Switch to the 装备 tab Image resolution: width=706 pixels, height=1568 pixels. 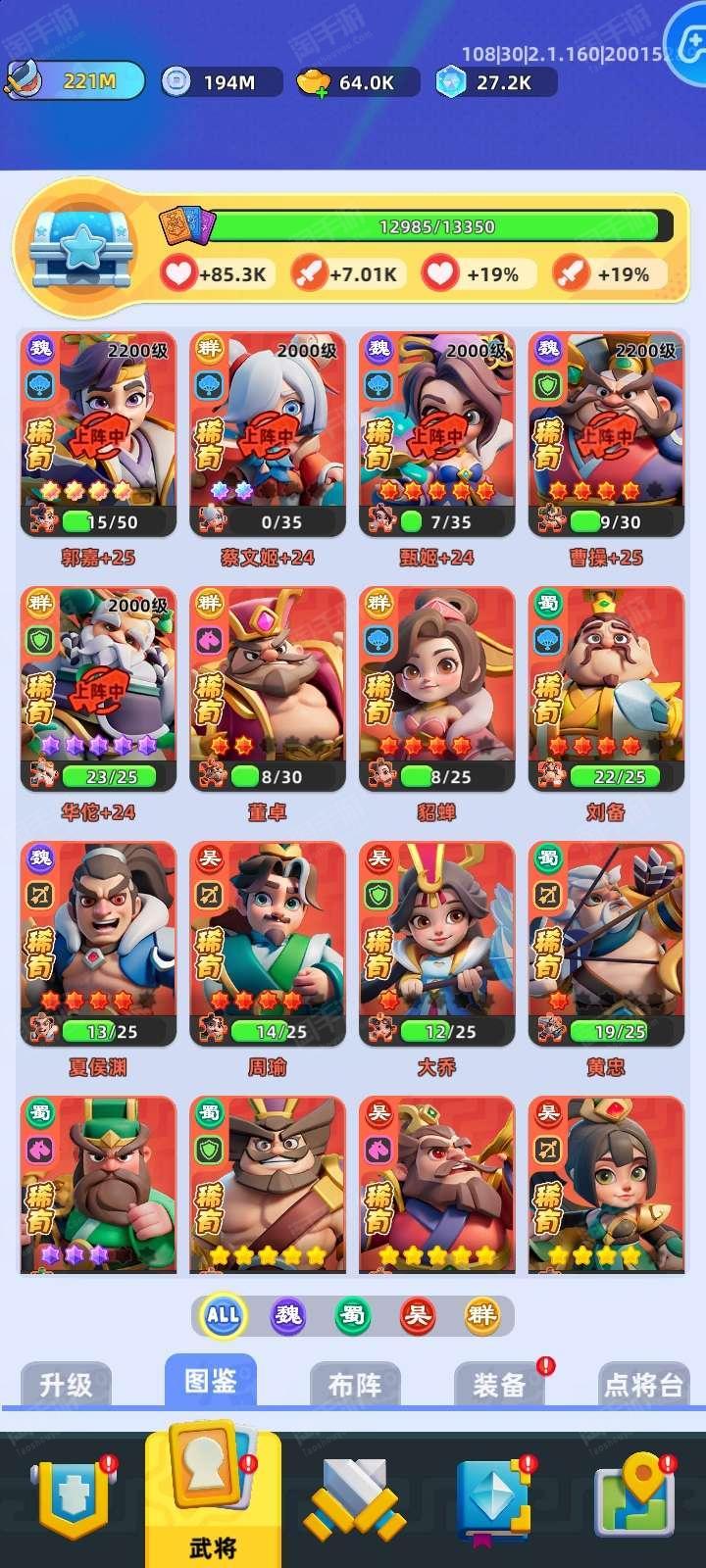pos(500,1384)
